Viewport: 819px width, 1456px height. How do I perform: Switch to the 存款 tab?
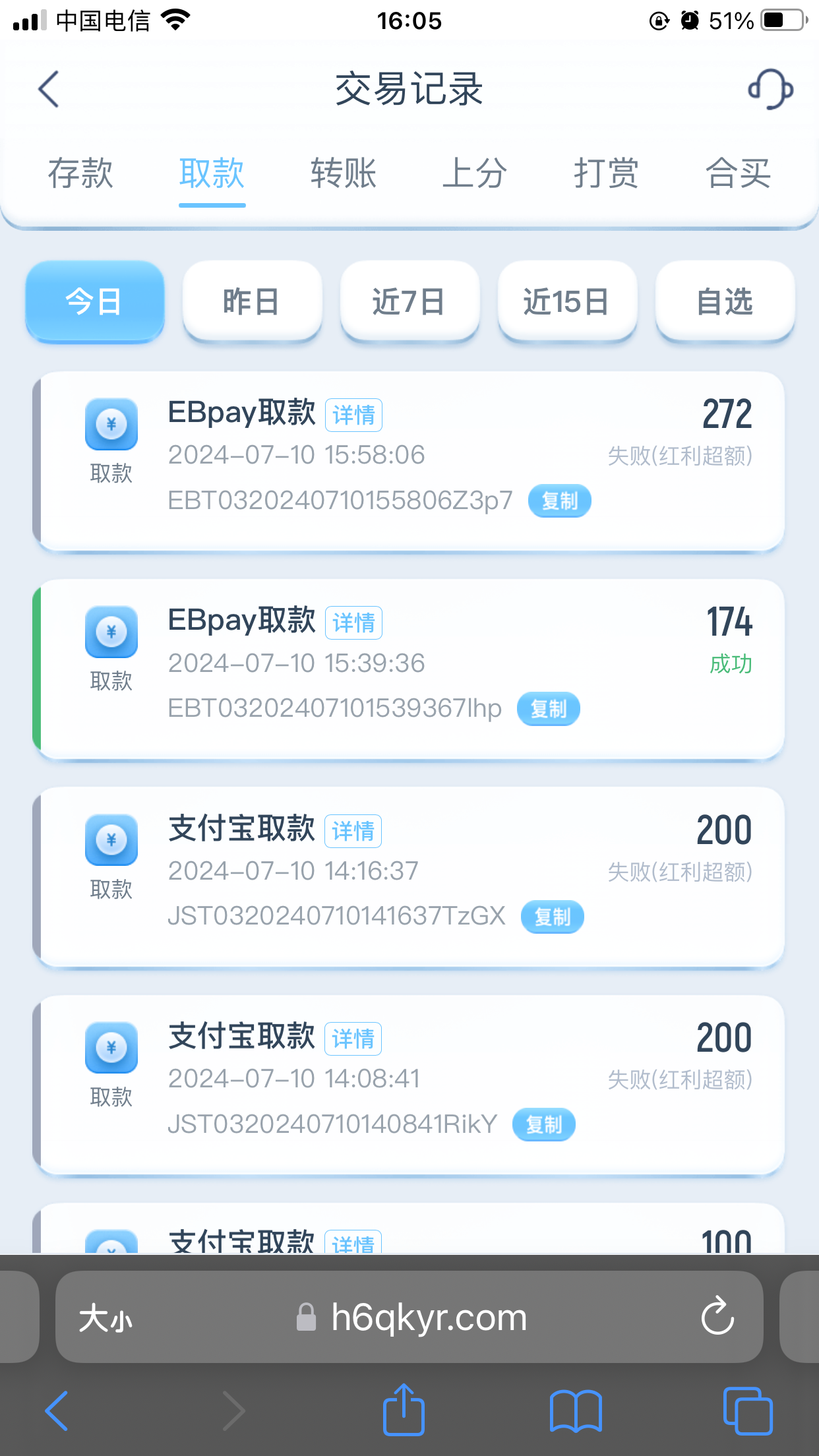(80, 174)
